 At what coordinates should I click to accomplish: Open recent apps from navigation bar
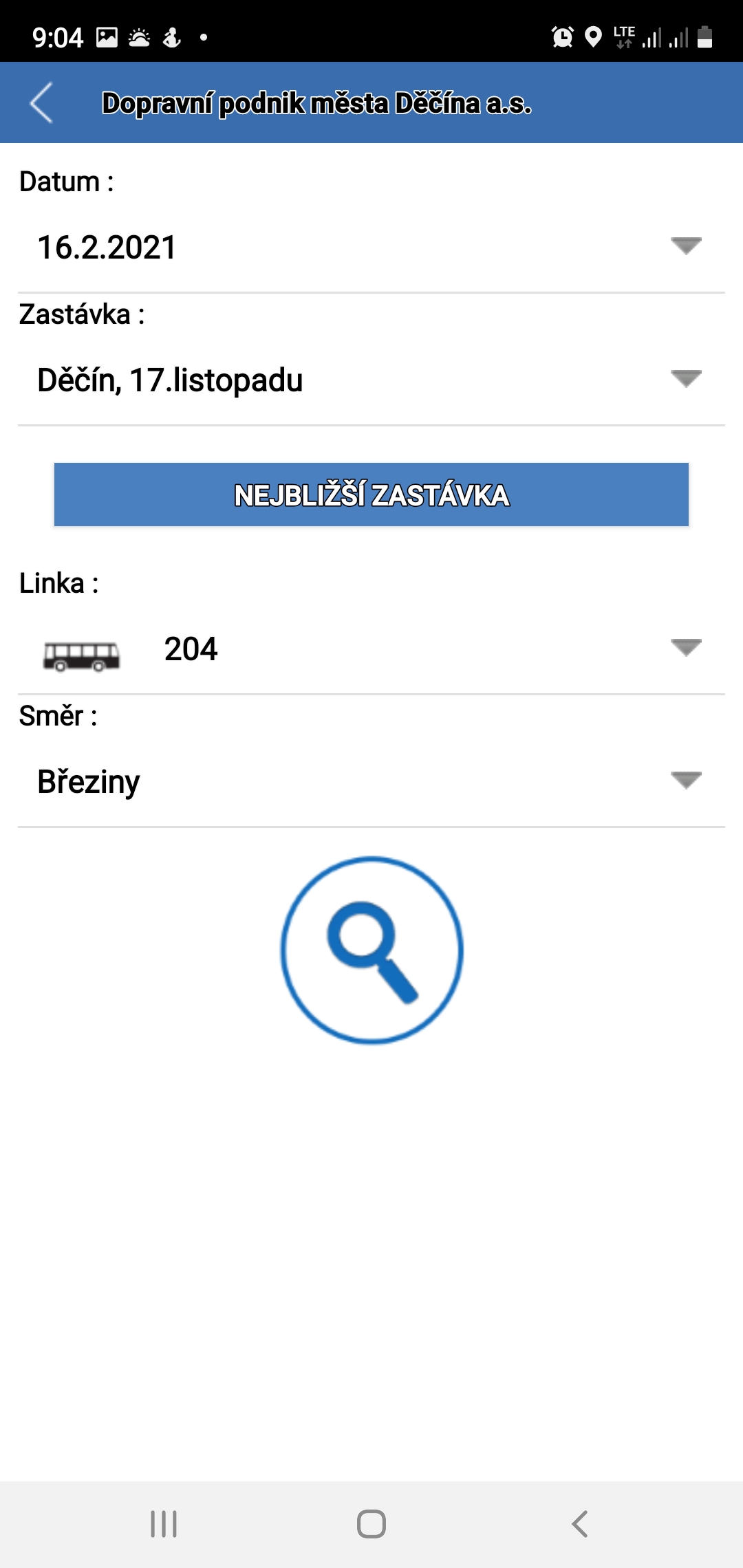pos(164,1524)
